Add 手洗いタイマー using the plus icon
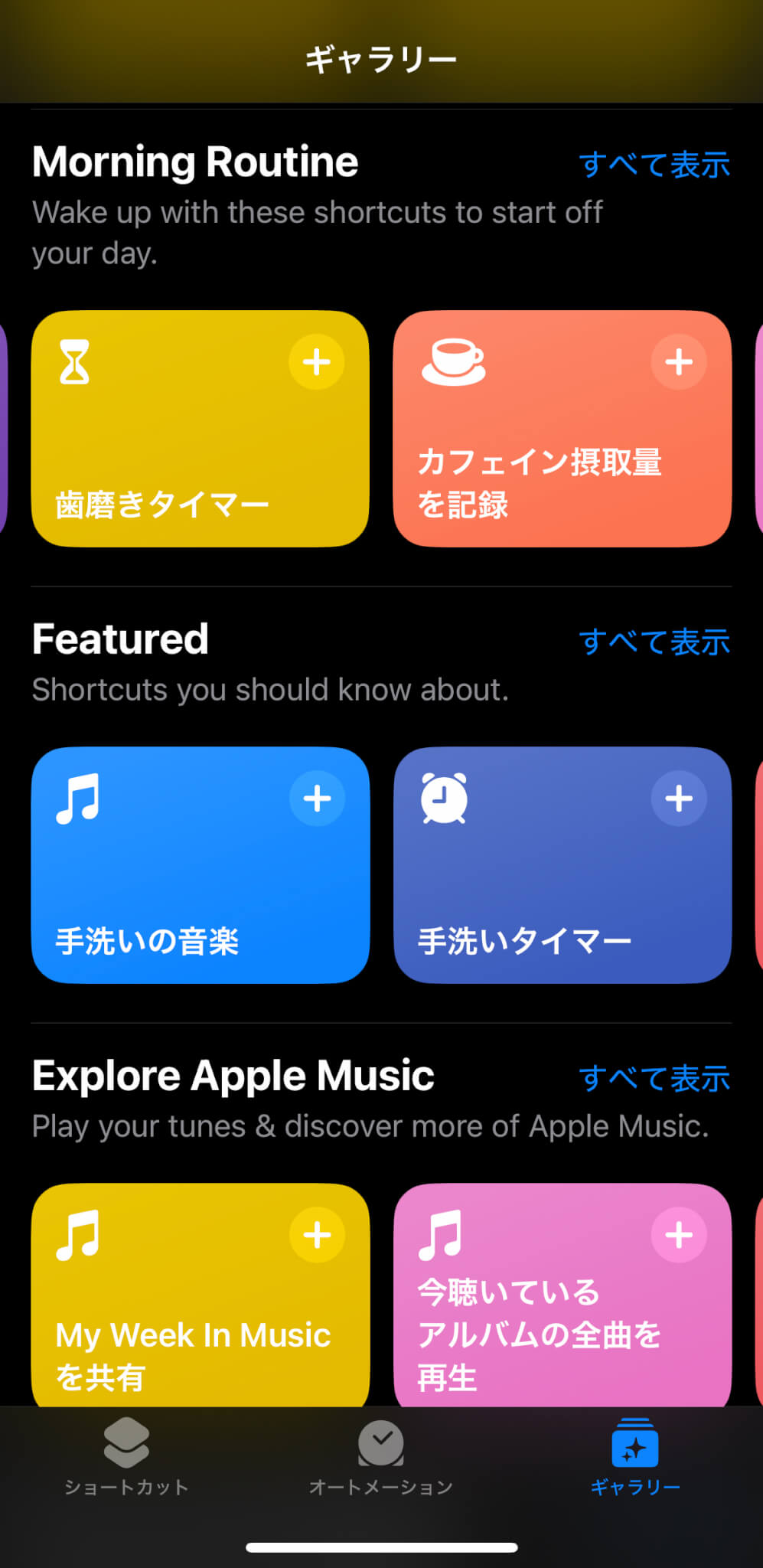Image resolution: width=763 pixels, height=1568 pixels. coord(679,799)
